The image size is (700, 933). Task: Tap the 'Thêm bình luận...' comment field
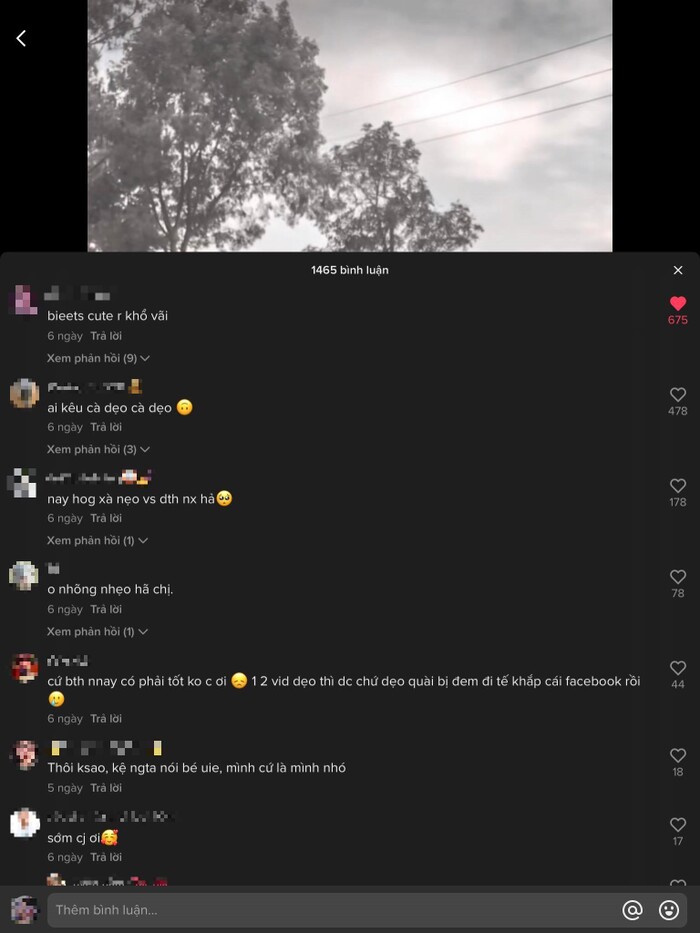coord(330,910)
